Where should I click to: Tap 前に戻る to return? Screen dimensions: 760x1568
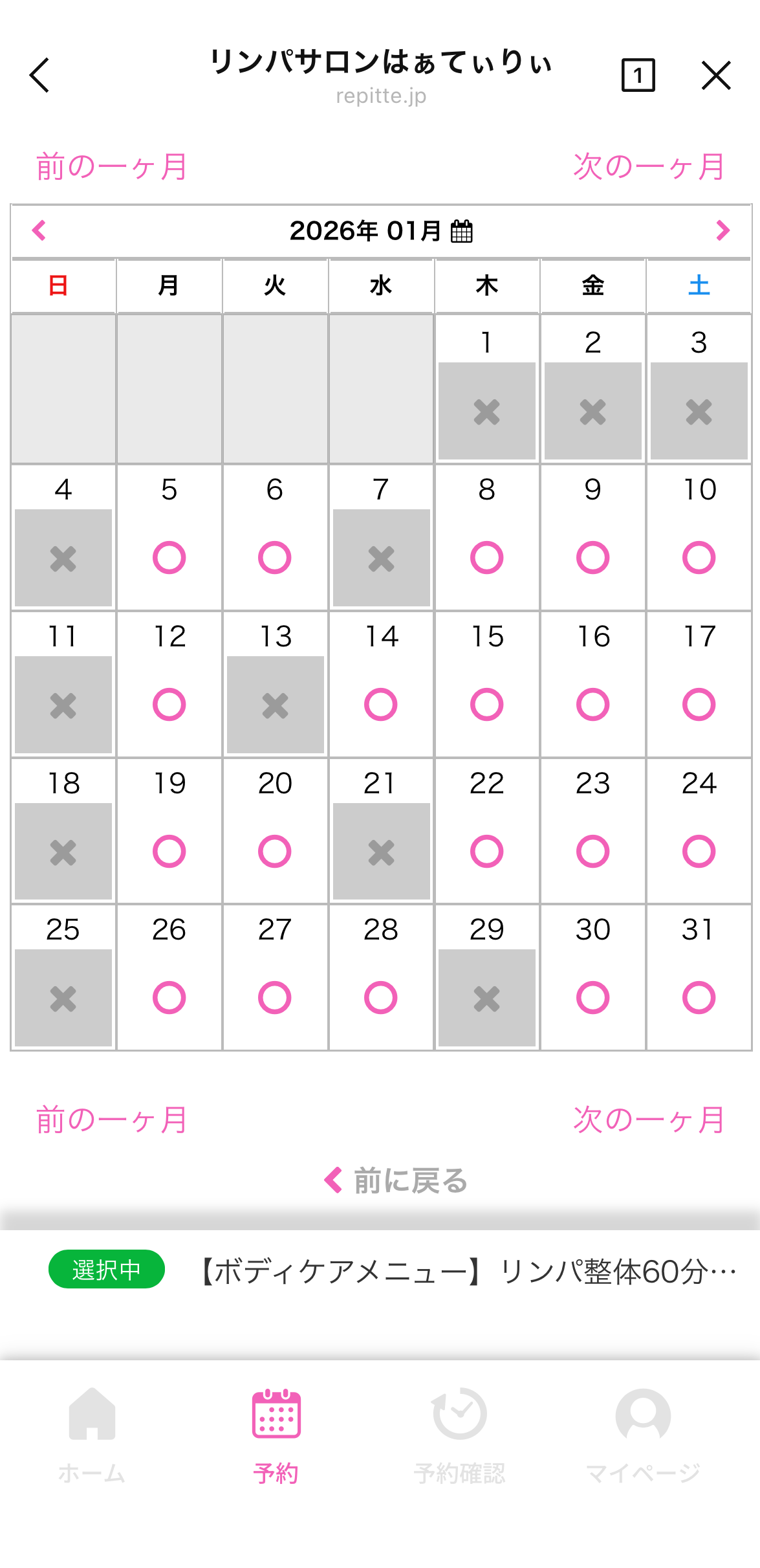tap(396, 1180)
